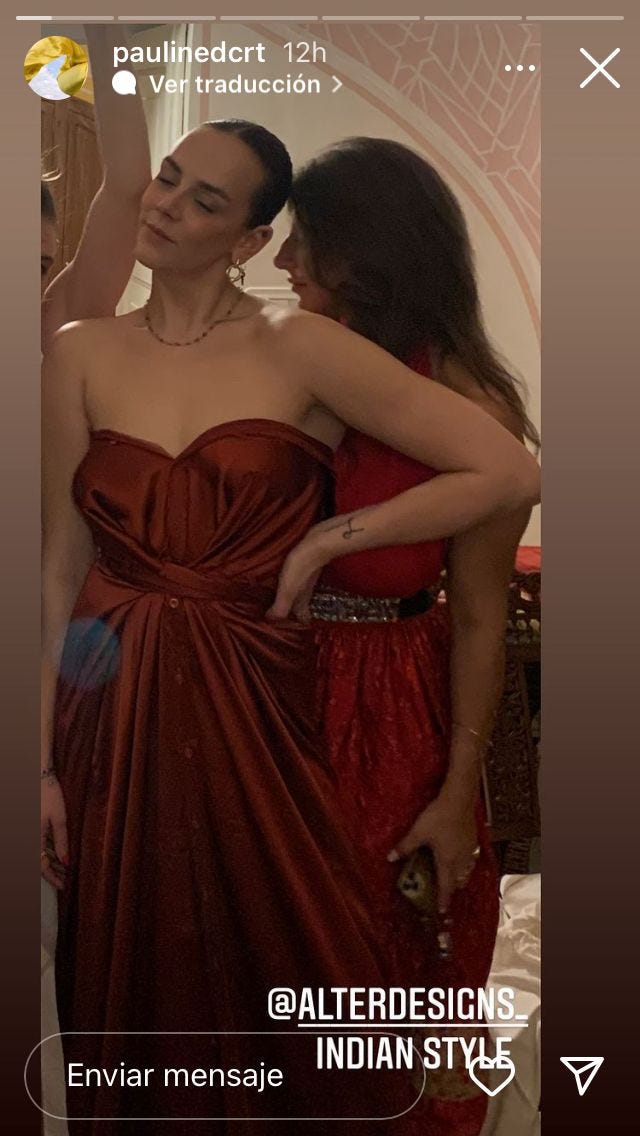The height and width of the screenshot is (1136, 640).
Task: Like this story with the heart
Action: pyautogui.click(x=491, y=1076)
